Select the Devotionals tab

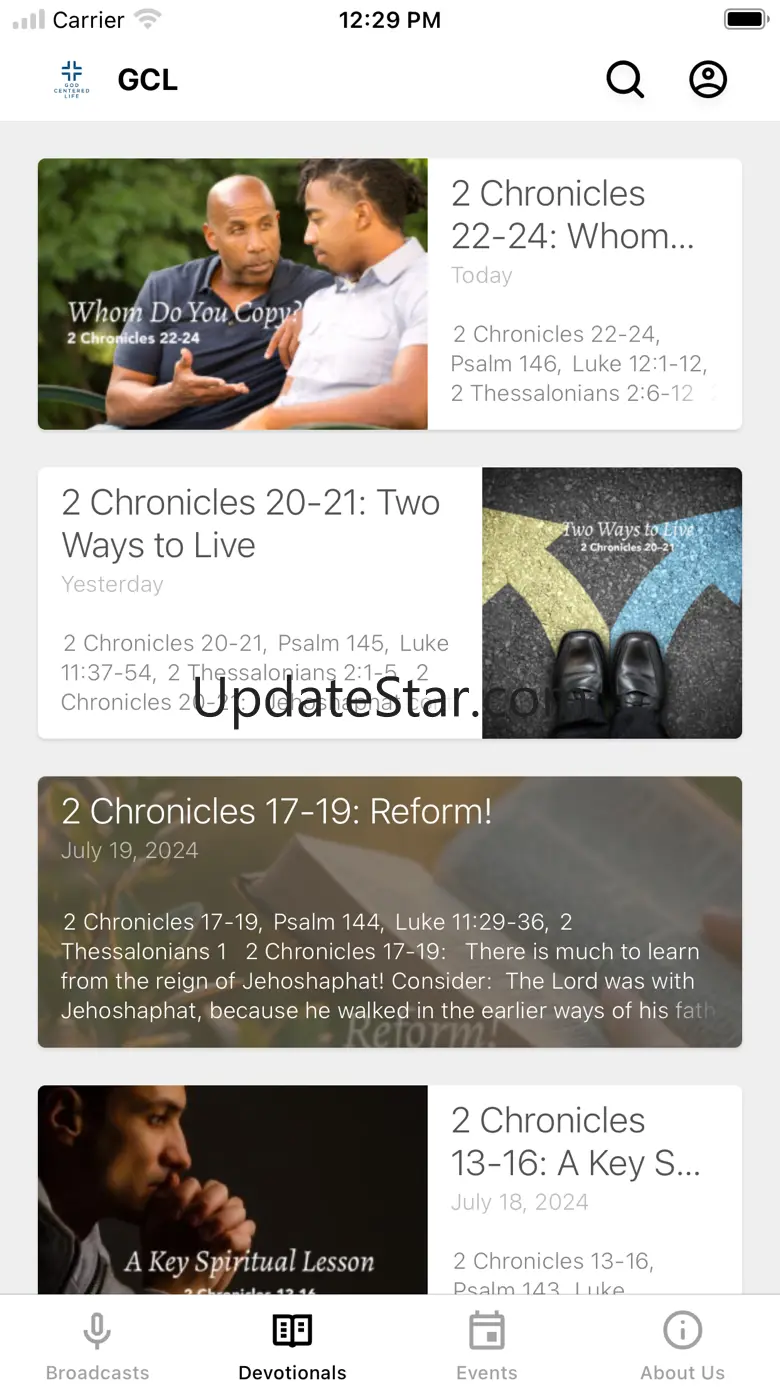(x=292, y=1346)
